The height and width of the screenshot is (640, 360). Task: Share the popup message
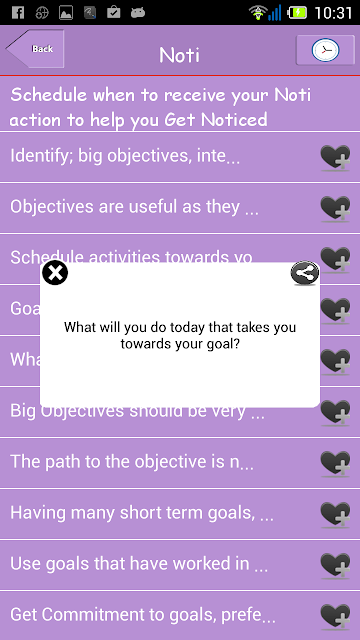coord(305,273)
